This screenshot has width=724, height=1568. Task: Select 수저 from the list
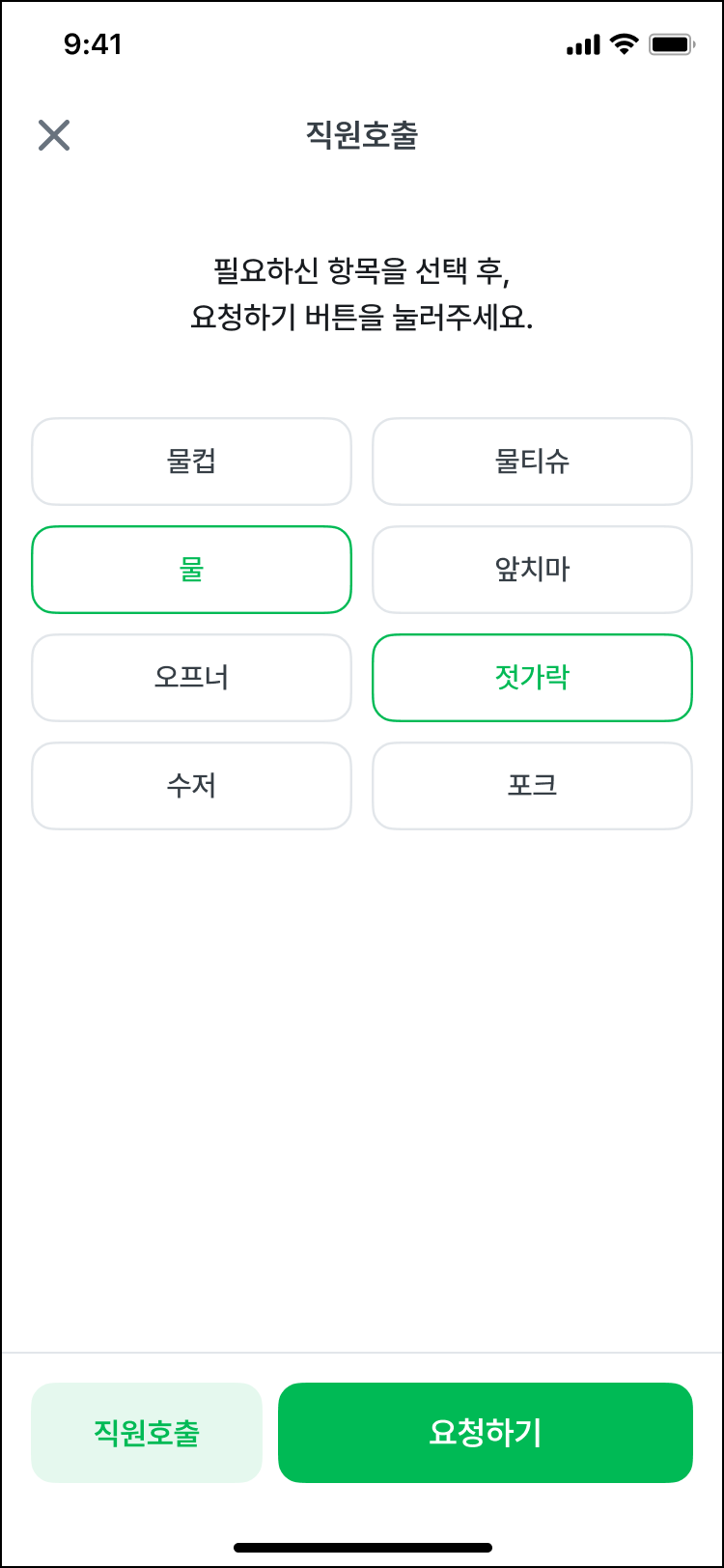click(x=191, y=786)
